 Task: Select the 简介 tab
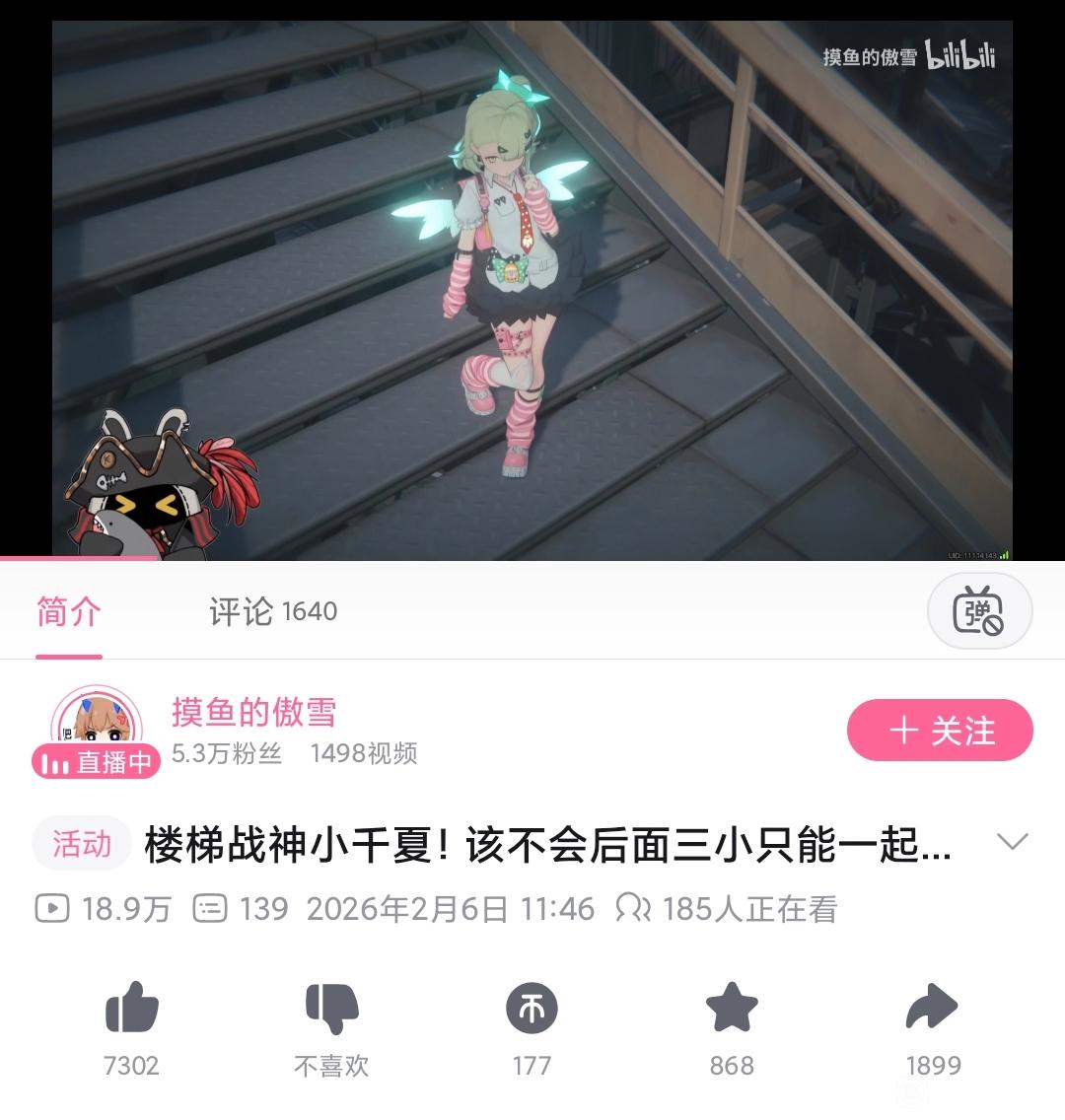point(69,611)
